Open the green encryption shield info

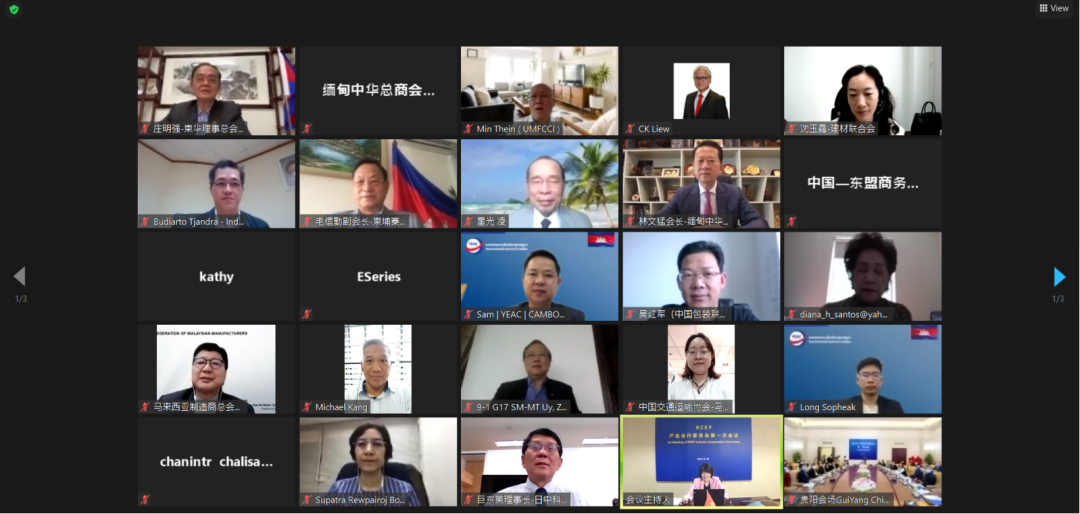13,9
